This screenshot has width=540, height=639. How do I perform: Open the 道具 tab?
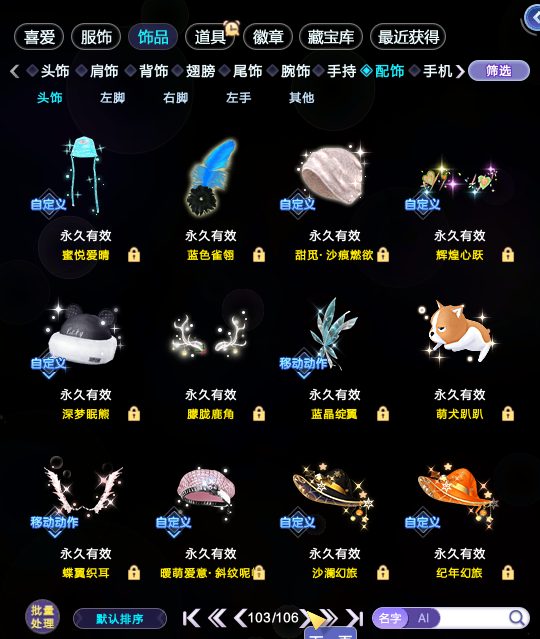[210, 37]
